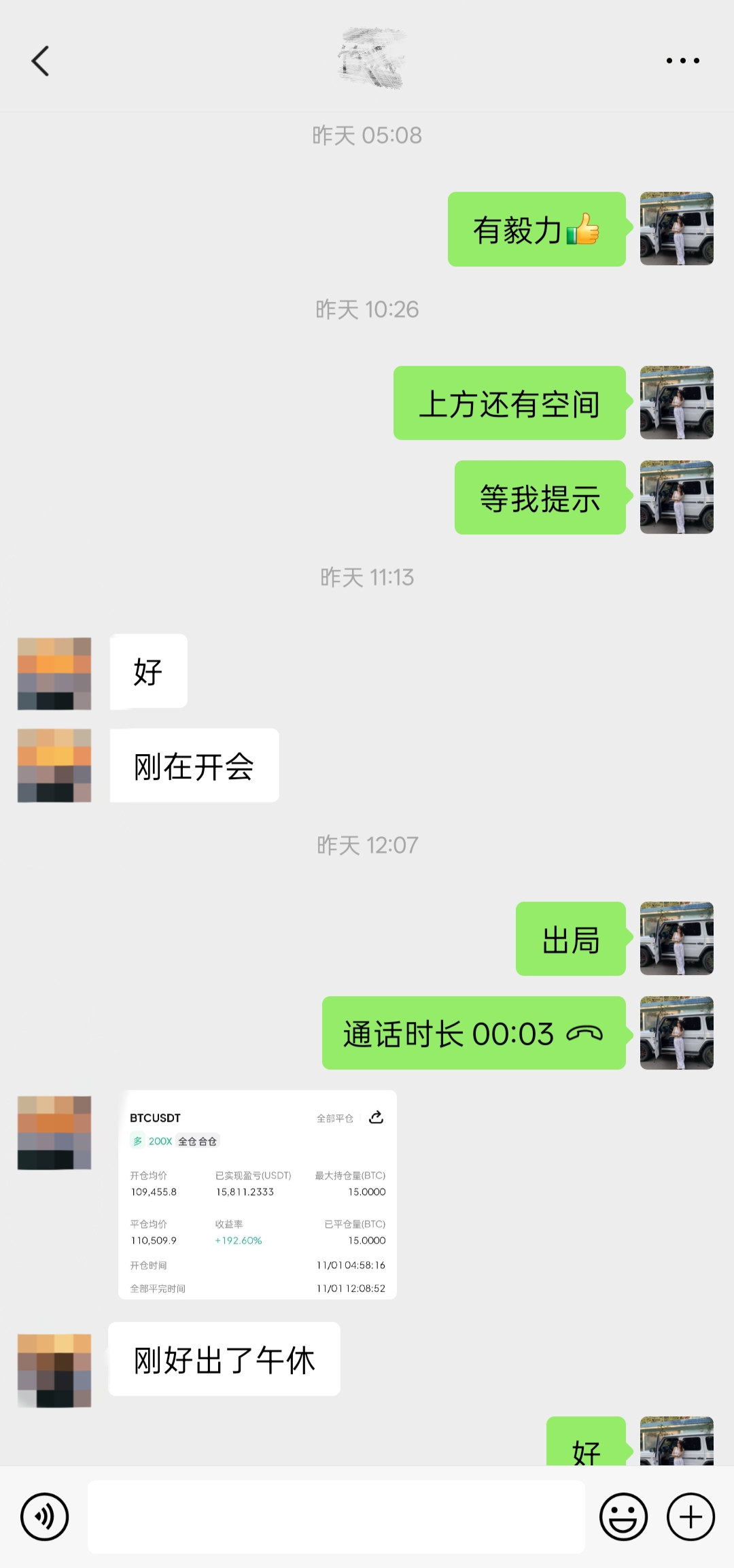The image size is (734, 1568).
Task: Open the emoji sticker panel
Action: [623, 1516]
